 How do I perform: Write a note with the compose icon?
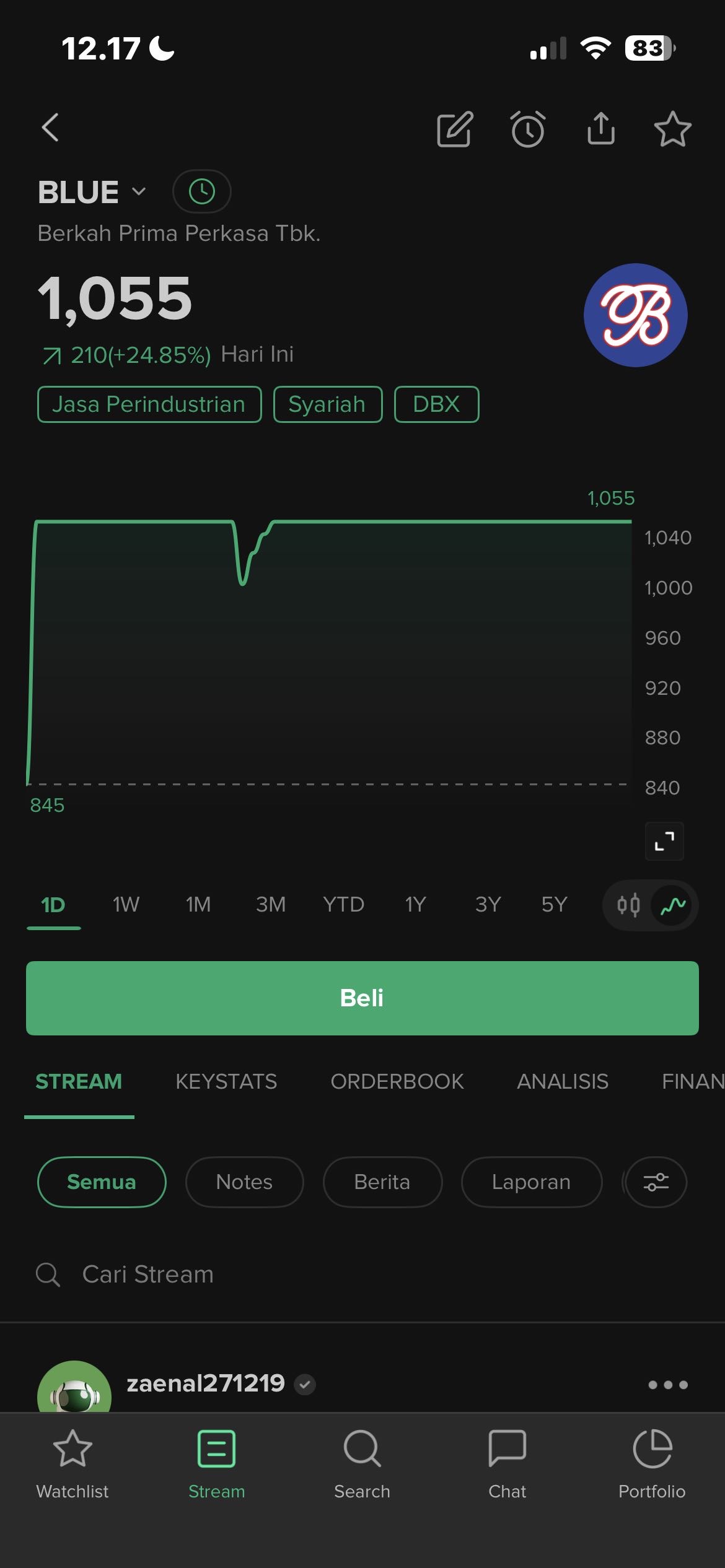pos(455,129)
